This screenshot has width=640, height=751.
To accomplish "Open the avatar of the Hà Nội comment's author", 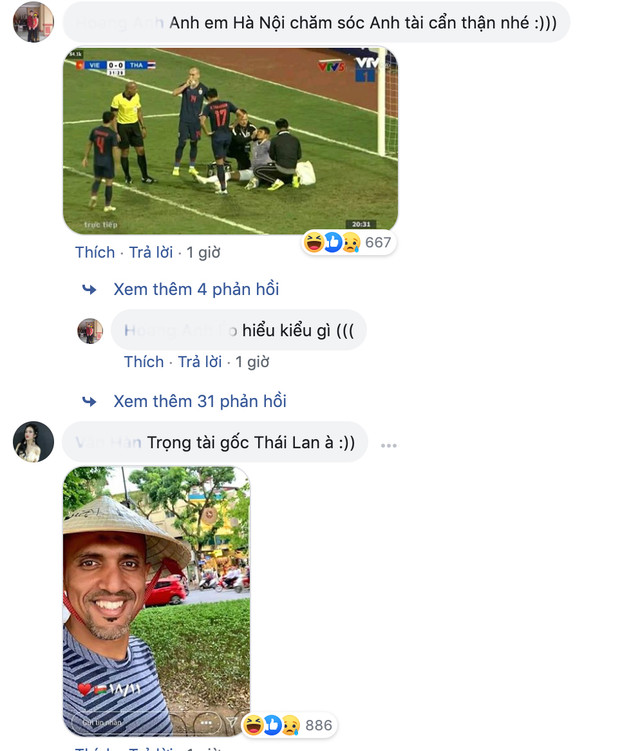I will [x=33, y=22].
